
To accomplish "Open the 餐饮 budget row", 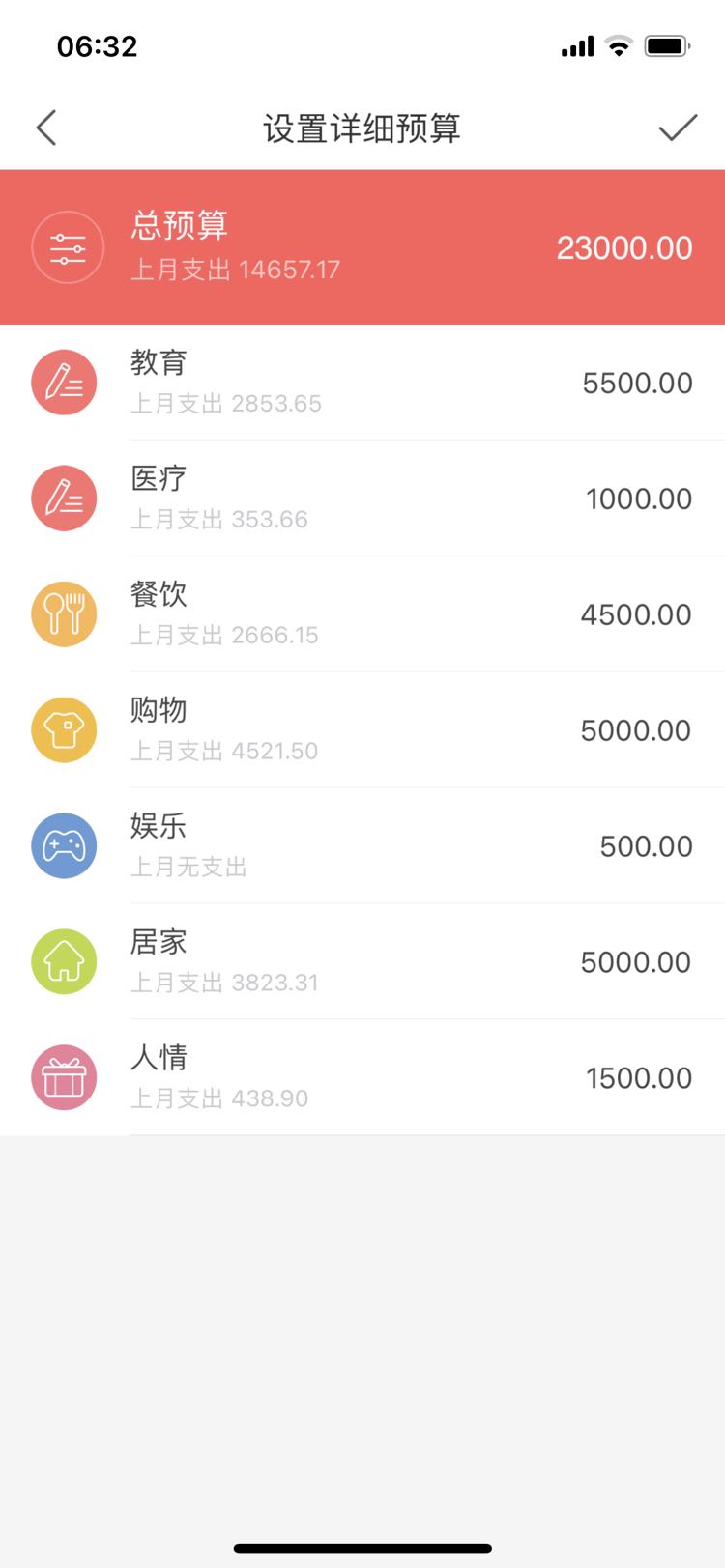I will 362,614.
